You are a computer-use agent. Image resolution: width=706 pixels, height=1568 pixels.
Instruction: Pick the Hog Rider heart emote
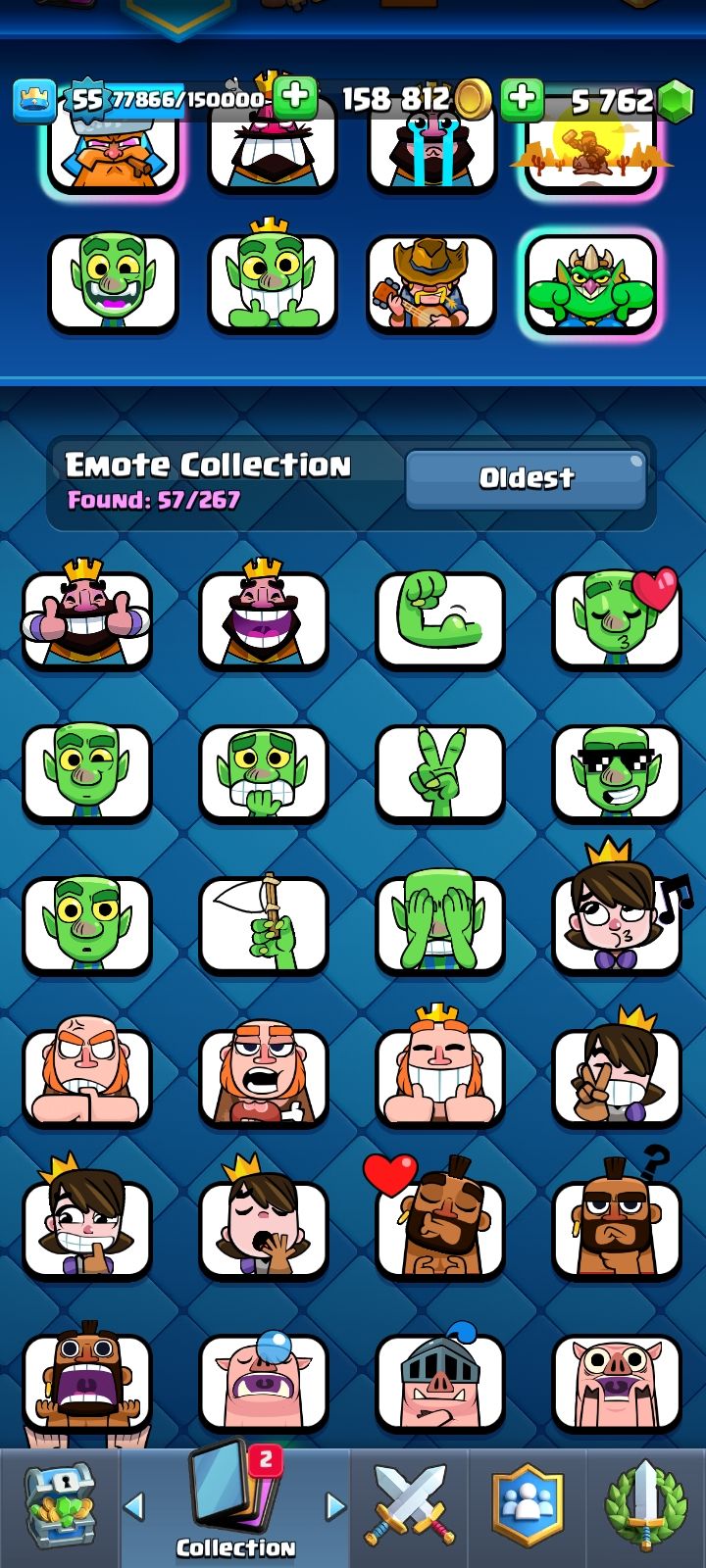[x=439, y=1229]
